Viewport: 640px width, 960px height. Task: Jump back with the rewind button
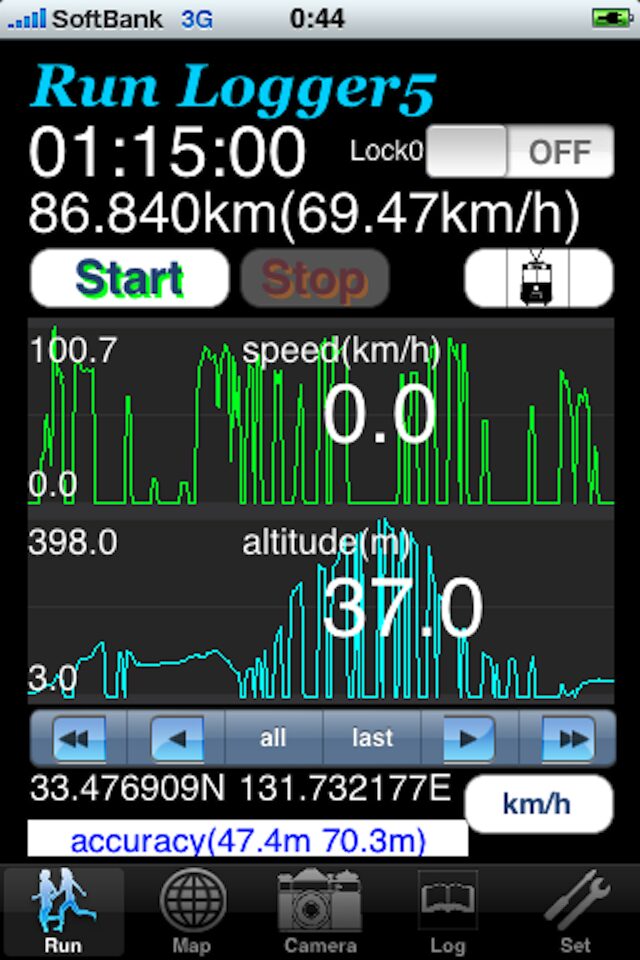click(x=78, y=739)
